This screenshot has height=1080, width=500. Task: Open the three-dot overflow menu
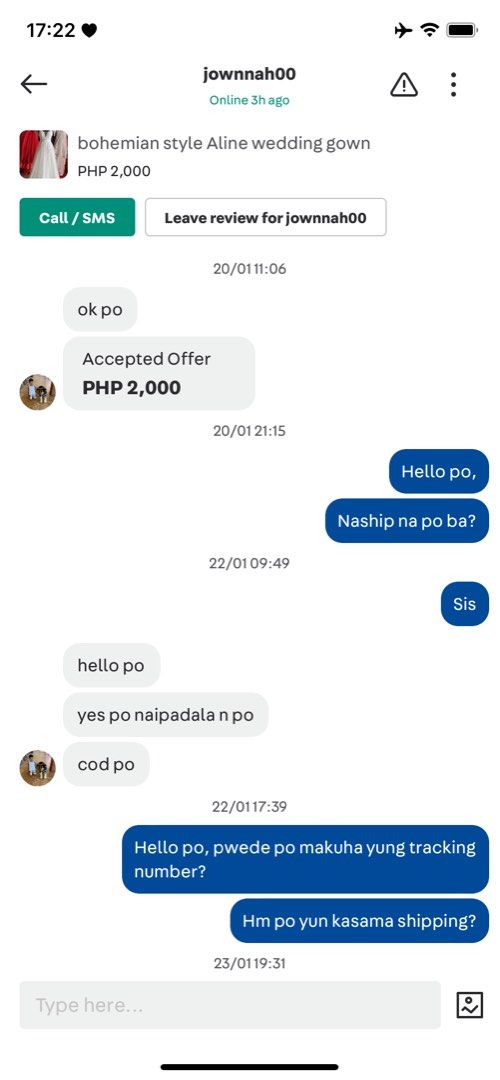[453, 84]
